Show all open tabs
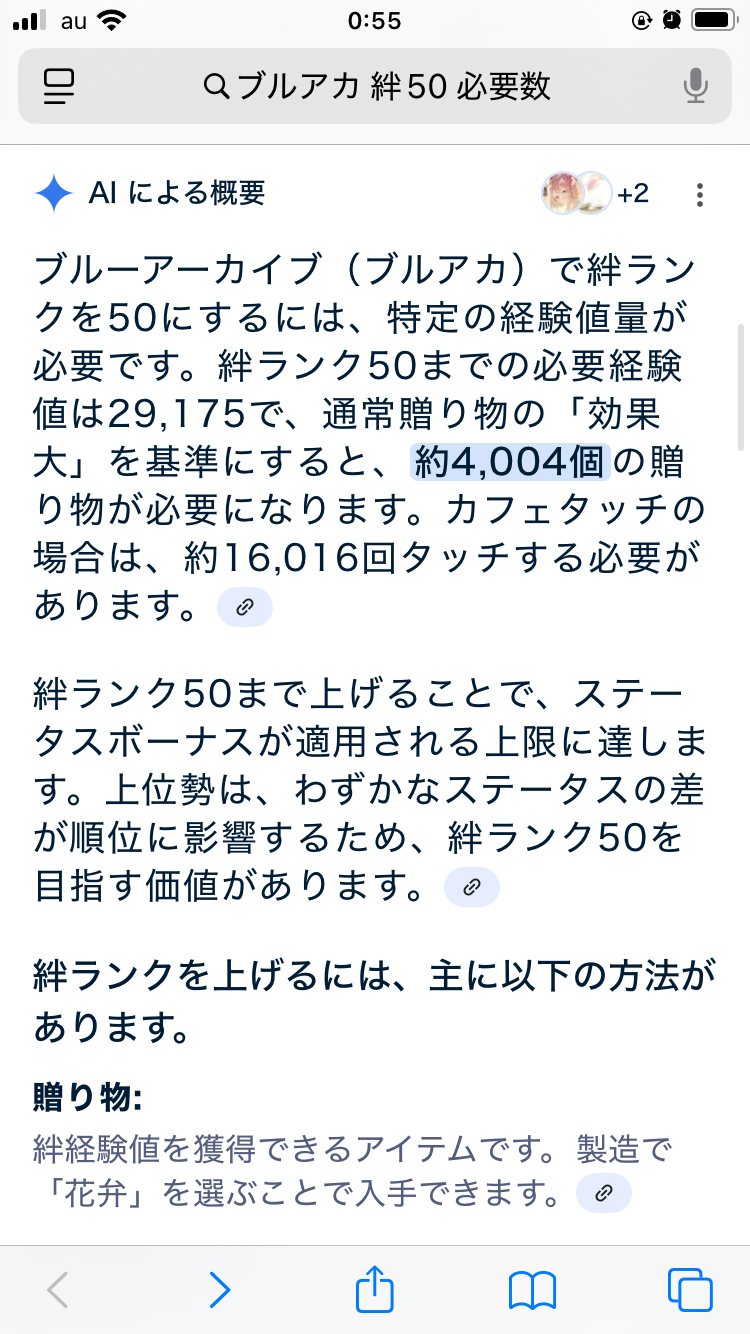 [690, 1289]
